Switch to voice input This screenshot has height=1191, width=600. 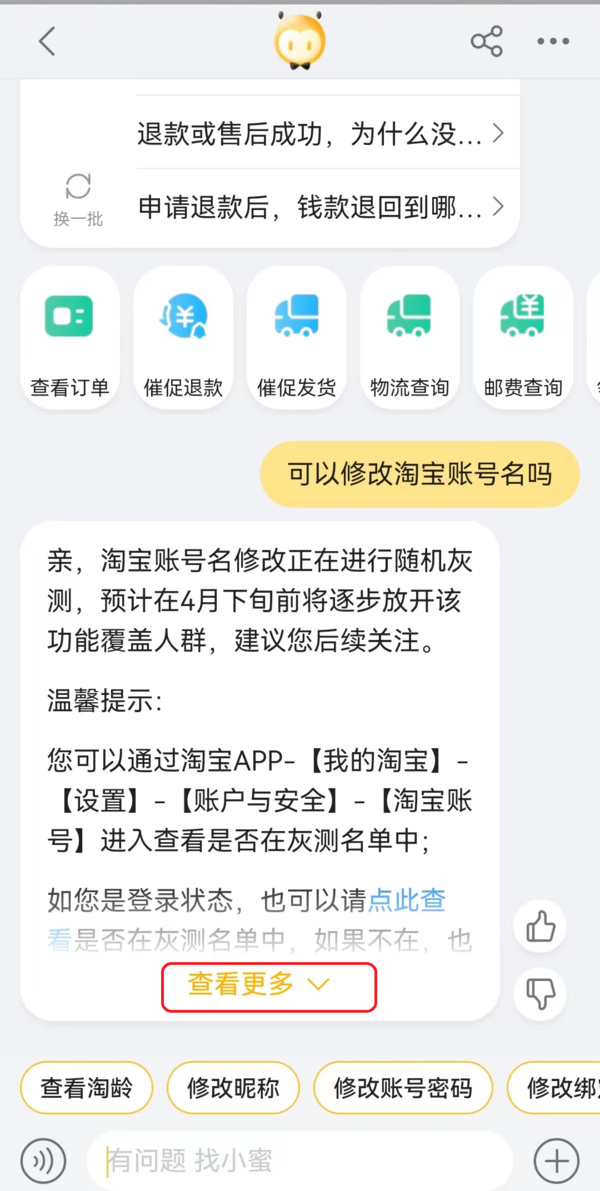(43, 1161)
